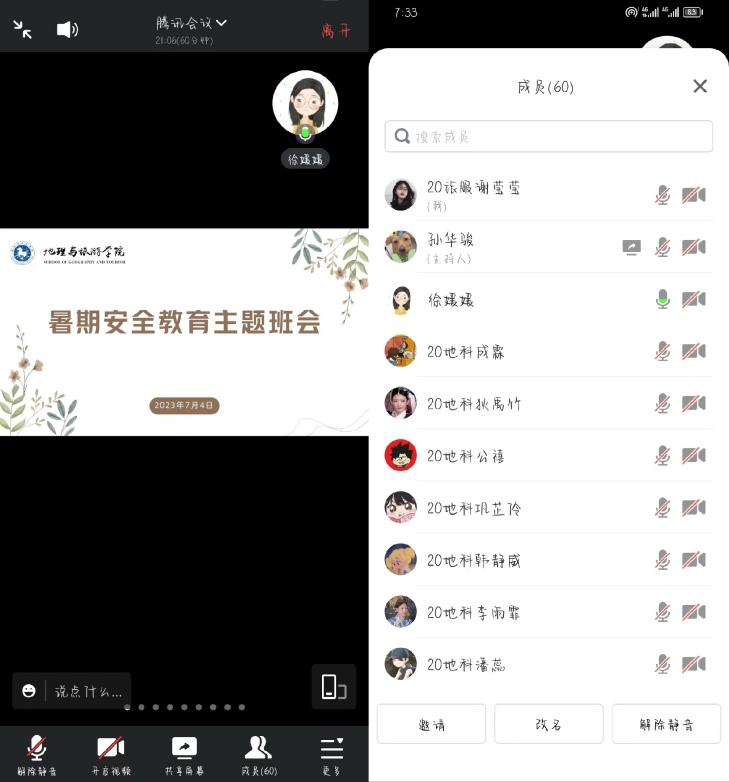Start 共享屏幕 screen sharing
The image size is (729, 782).
(x=184, y=754)
